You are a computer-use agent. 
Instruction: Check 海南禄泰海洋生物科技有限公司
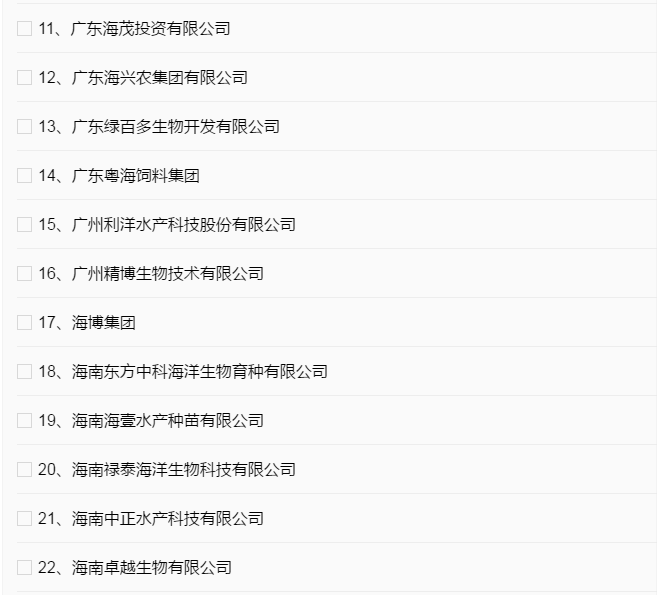pyautogui.click(x=24, y=470)
